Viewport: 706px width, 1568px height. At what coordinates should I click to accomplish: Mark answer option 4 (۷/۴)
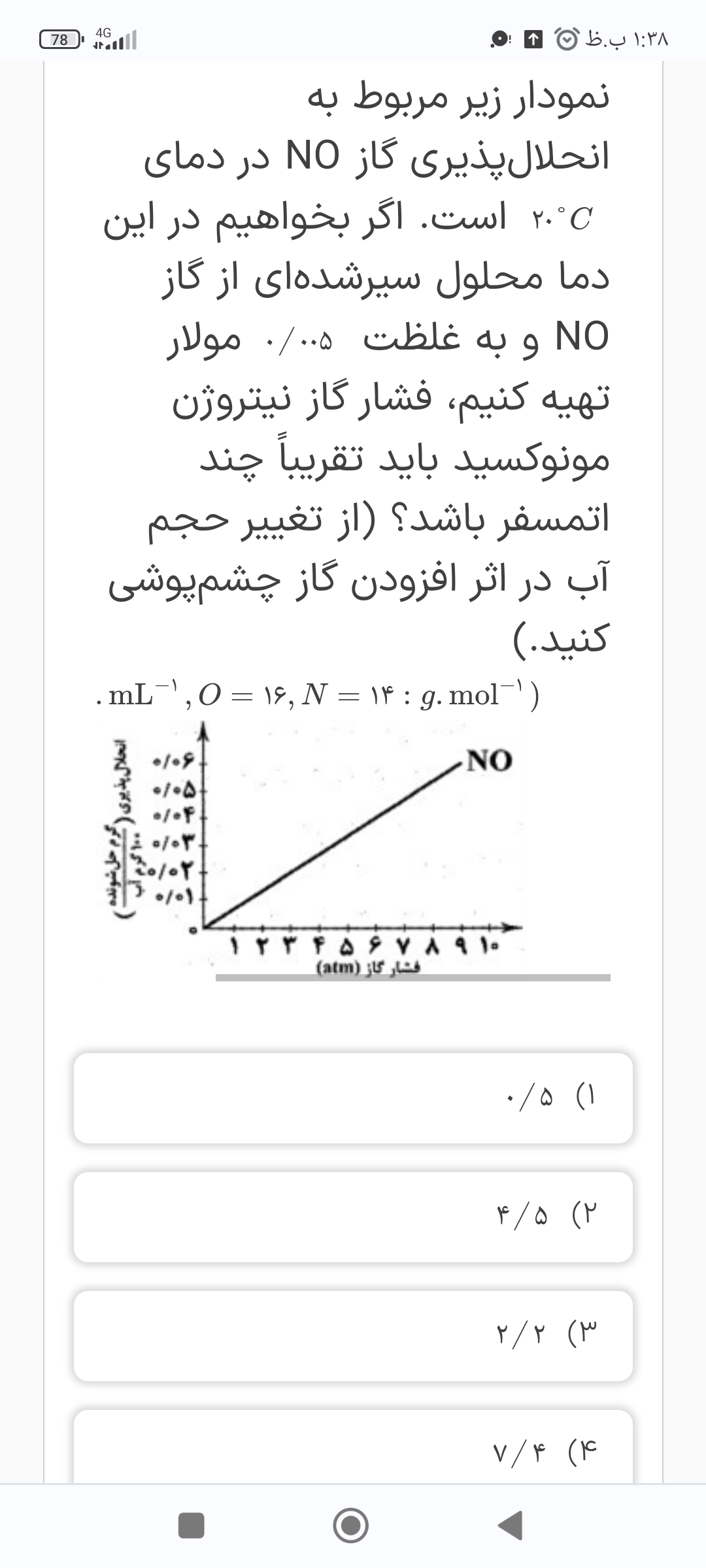tap(353, 1447)
